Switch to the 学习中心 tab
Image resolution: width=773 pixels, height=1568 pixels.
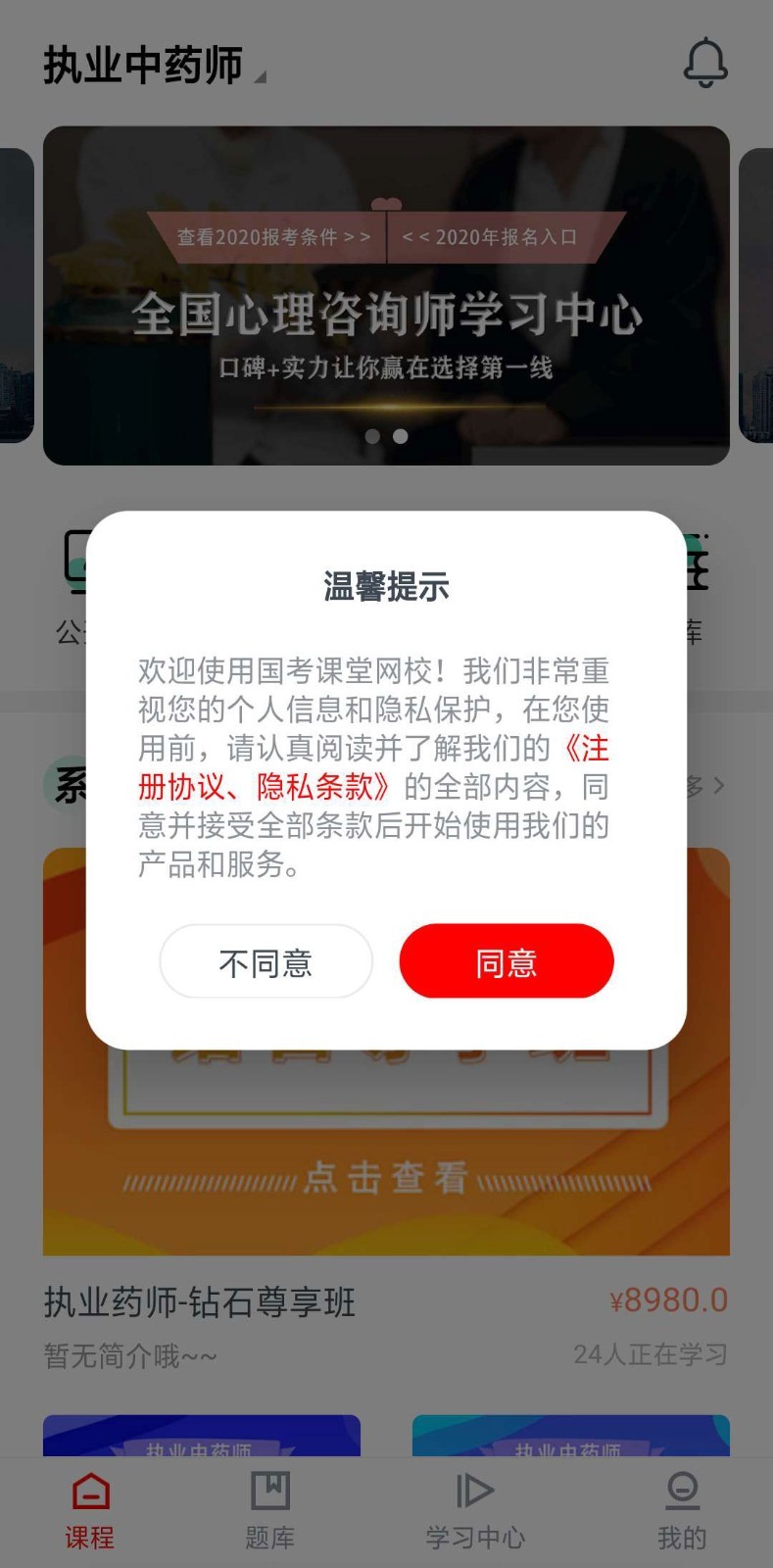474,1512
